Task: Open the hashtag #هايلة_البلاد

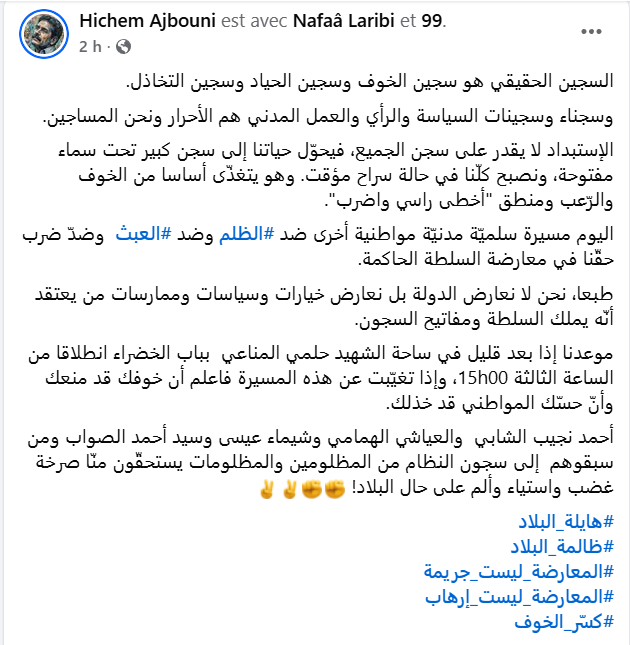Action: click(x=567, y=523)
